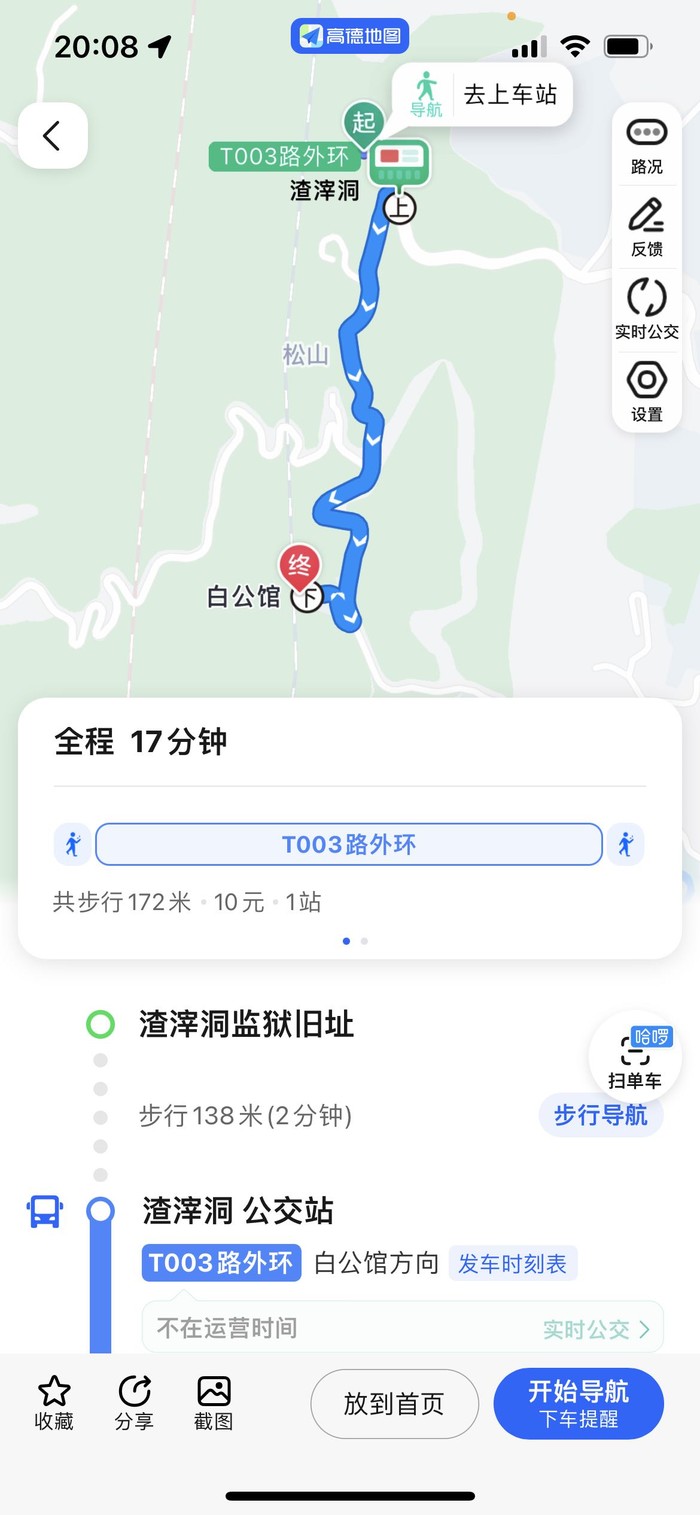
Task: Open 实时公交 in the side toolbar
Action: click(x=647, y=310)
